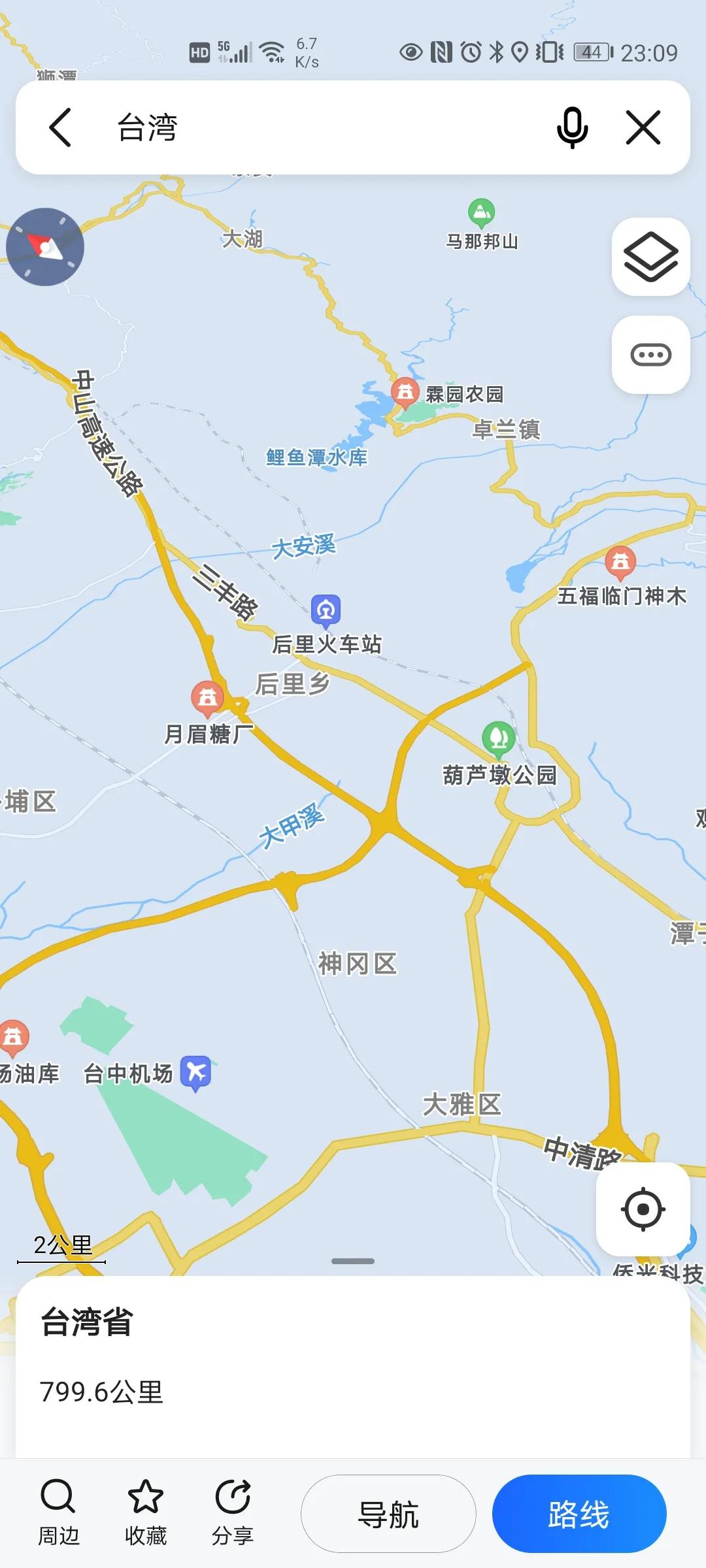Reset map orientation with the compass
Image resolution: width=706 pixels, height=1568 pixels.
click(45, 247)
